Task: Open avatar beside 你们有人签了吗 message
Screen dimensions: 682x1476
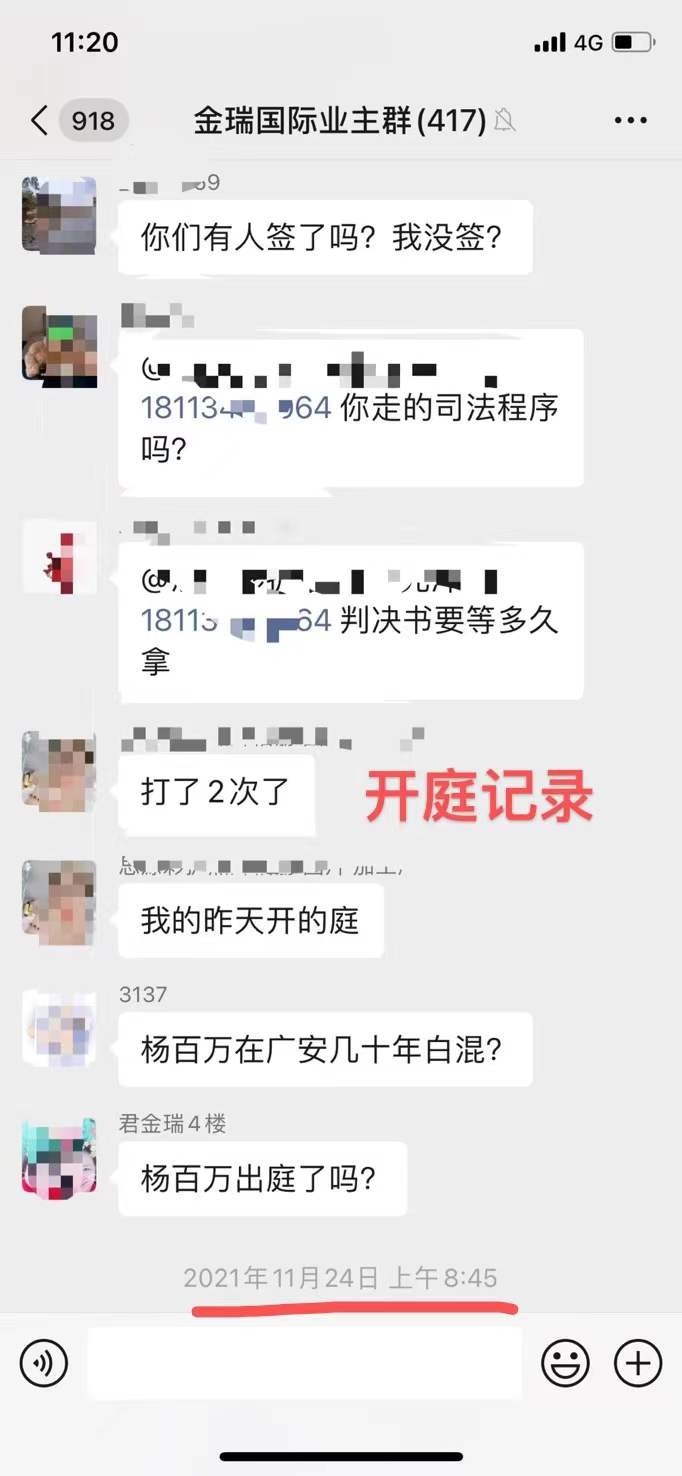Action: (59, 215)
